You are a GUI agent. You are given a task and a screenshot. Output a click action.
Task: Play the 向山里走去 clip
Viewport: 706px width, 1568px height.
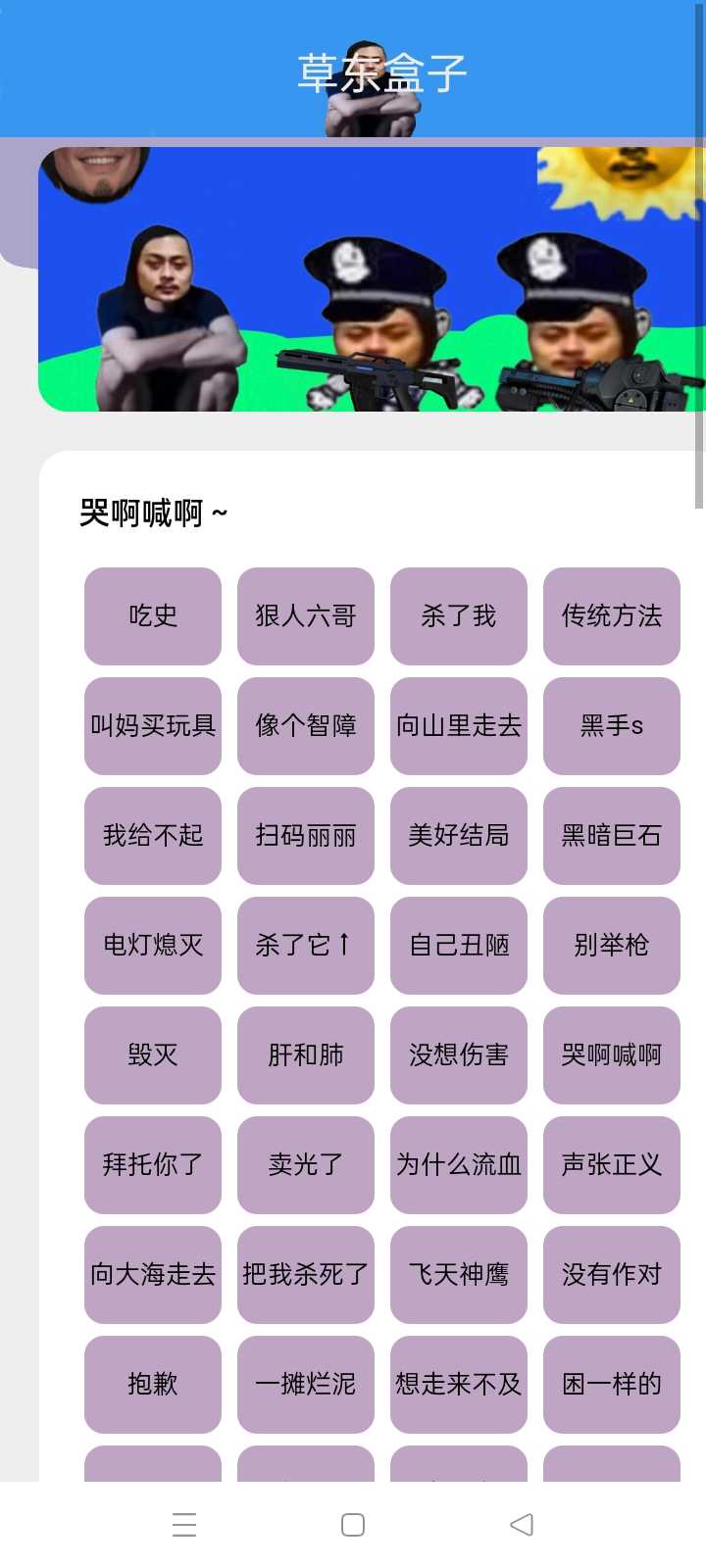point(459,726)
